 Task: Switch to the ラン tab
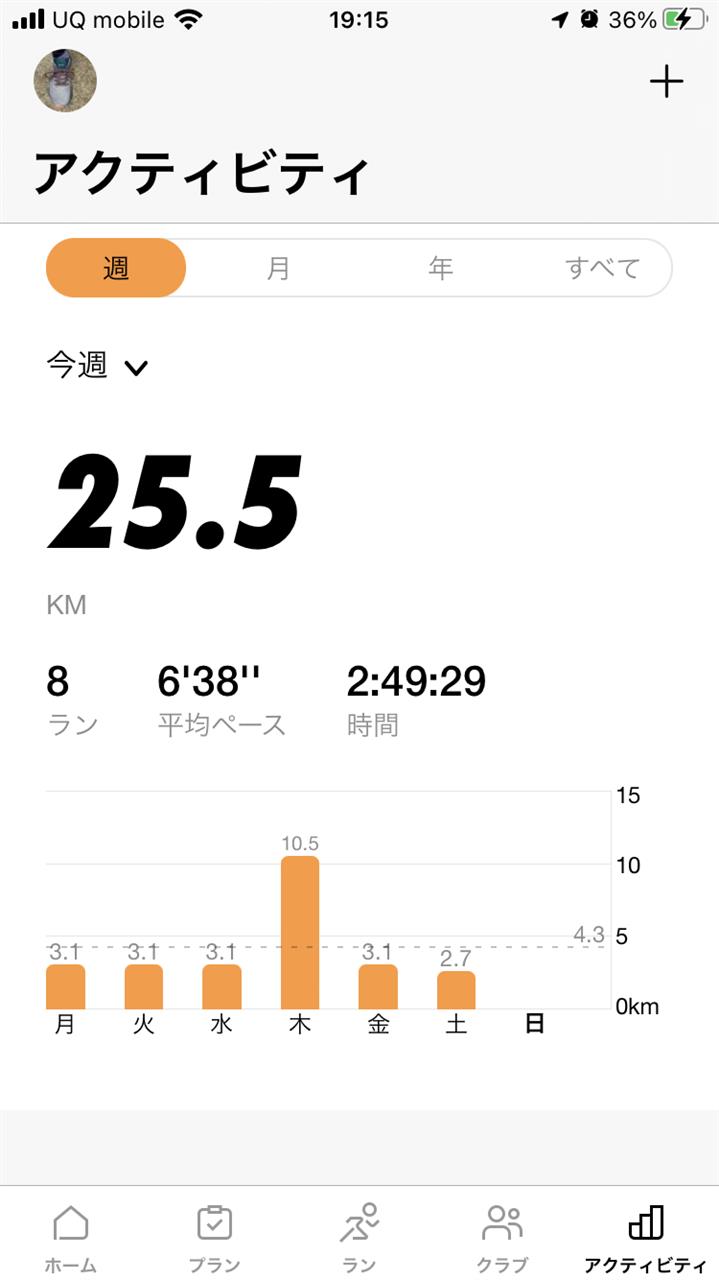359,1238
